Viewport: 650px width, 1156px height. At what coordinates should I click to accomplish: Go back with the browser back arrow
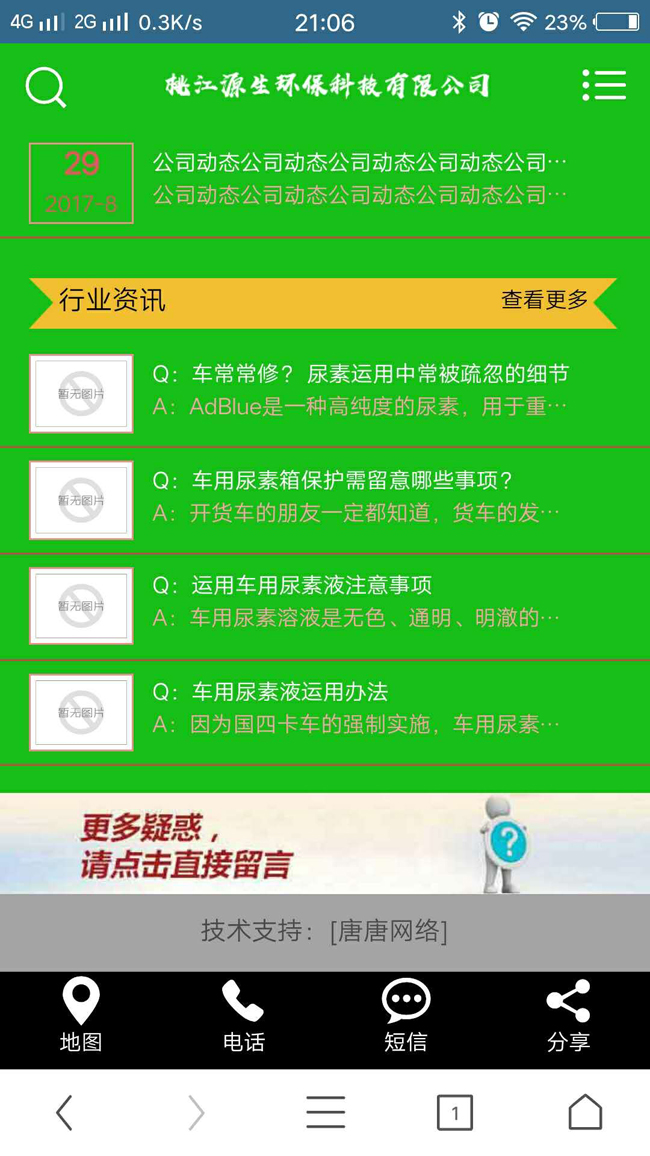pyautogui.click(x=65, y=1112)
